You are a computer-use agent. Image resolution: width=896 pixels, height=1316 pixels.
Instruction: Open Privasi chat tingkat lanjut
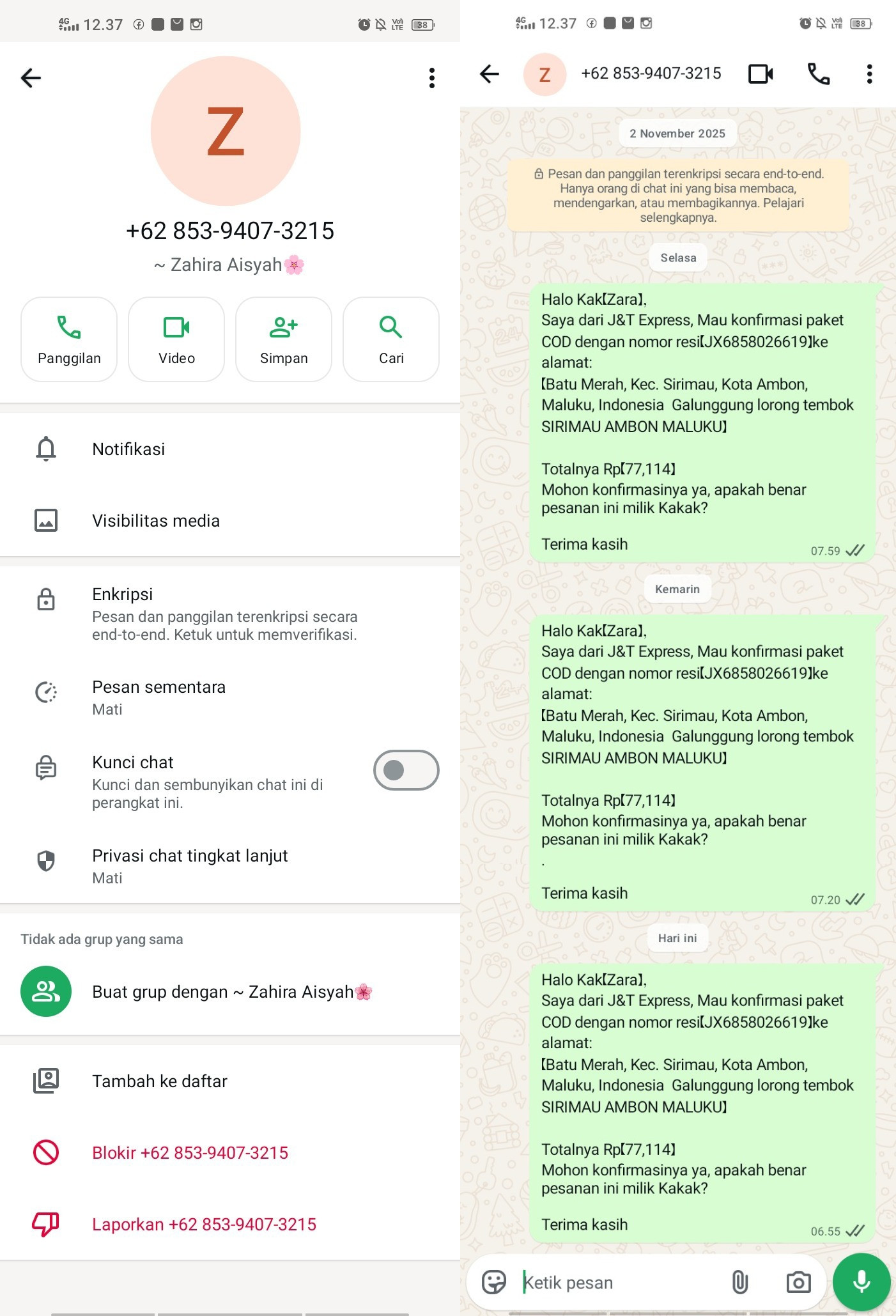230,865
